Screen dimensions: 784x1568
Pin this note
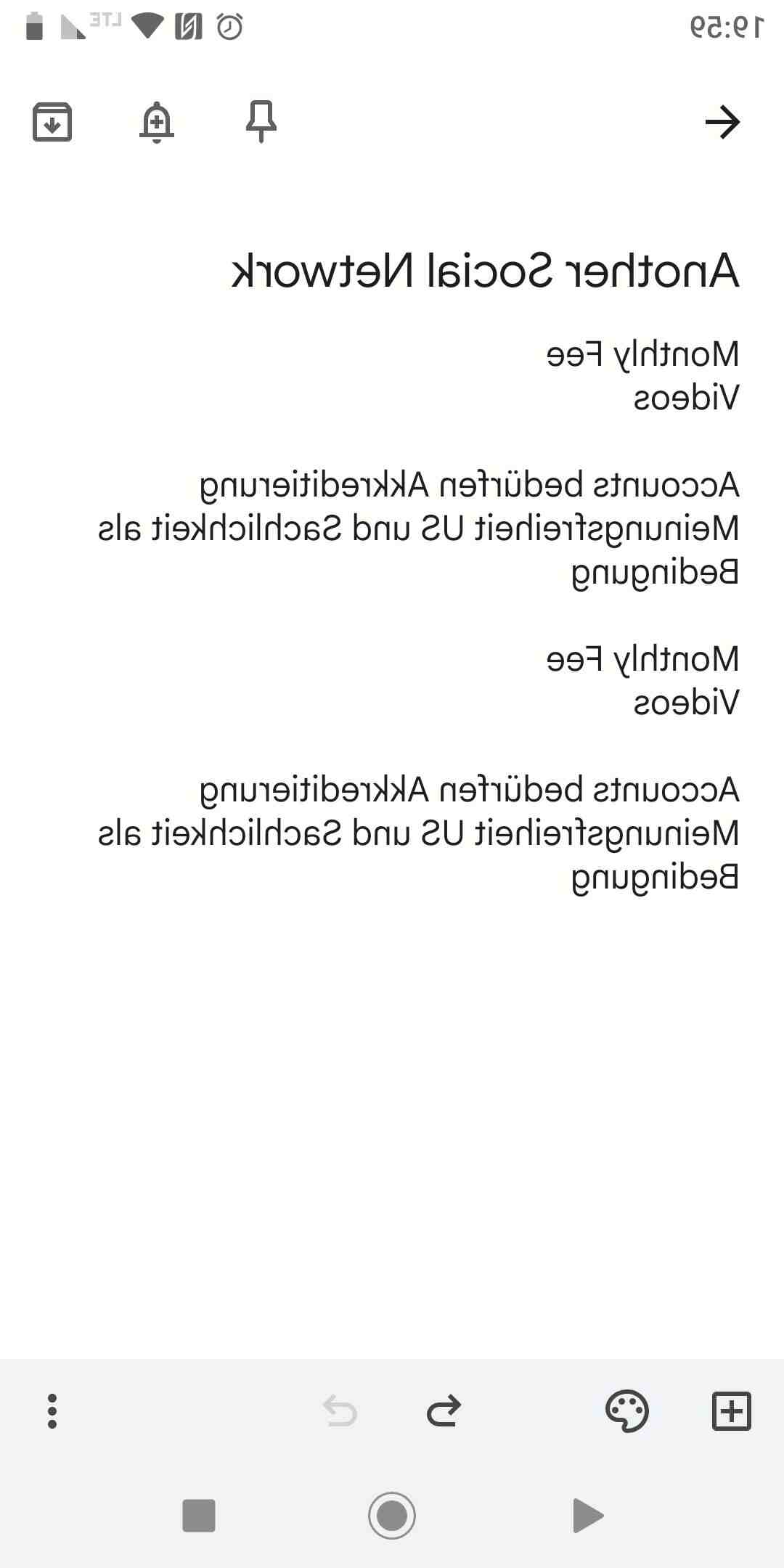click(x=261, y=121)
